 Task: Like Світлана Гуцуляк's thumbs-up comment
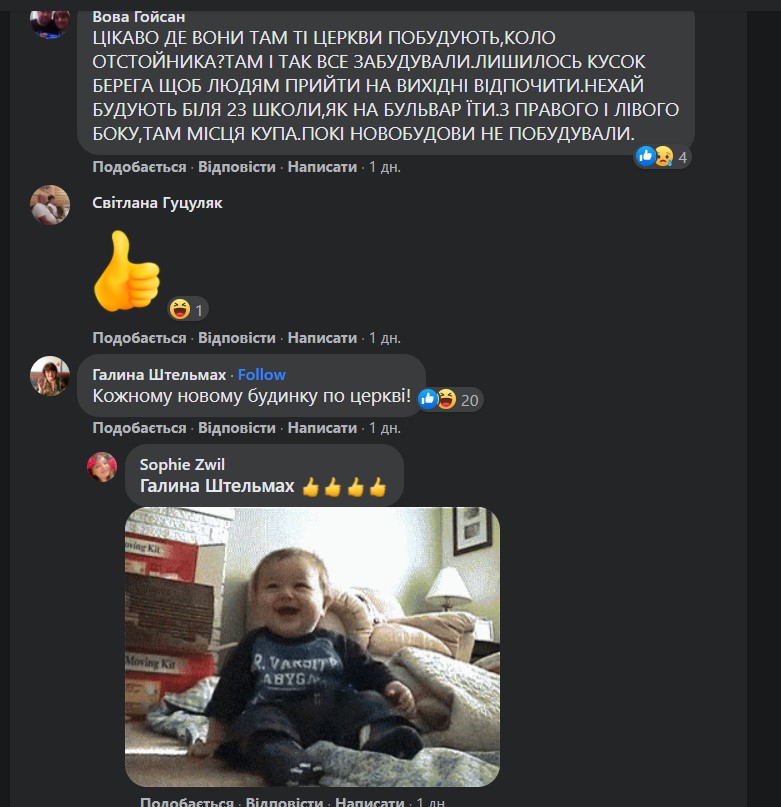(x=139, y=338)
